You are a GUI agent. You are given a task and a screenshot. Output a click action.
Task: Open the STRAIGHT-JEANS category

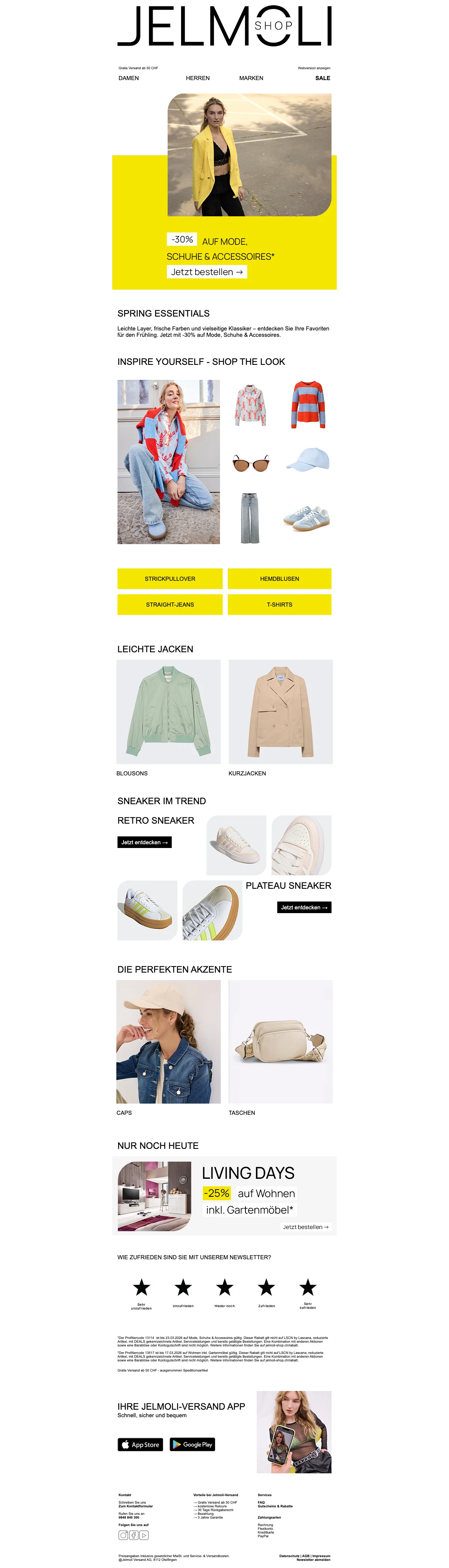tap(170, 604)
